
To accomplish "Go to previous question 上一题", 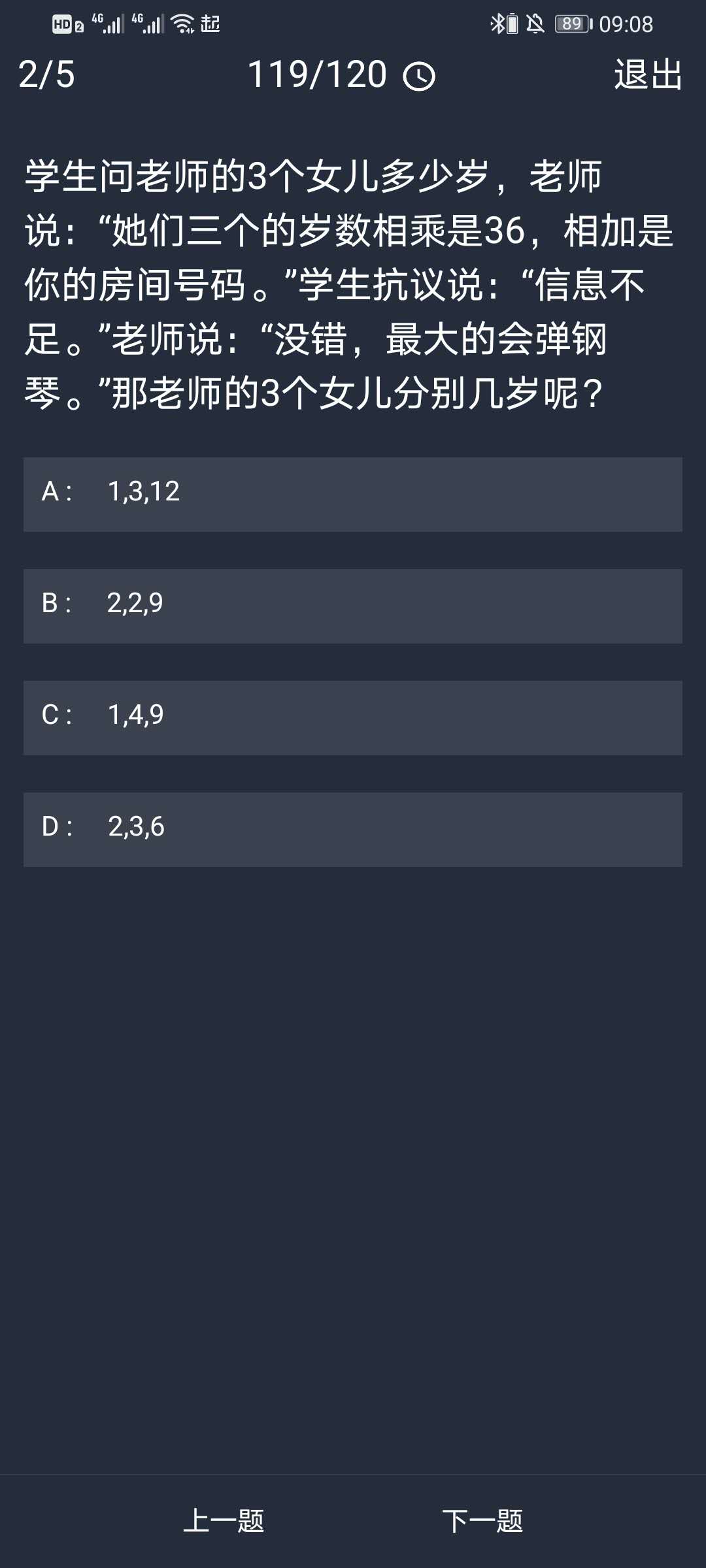I will tap(224, 1521).
